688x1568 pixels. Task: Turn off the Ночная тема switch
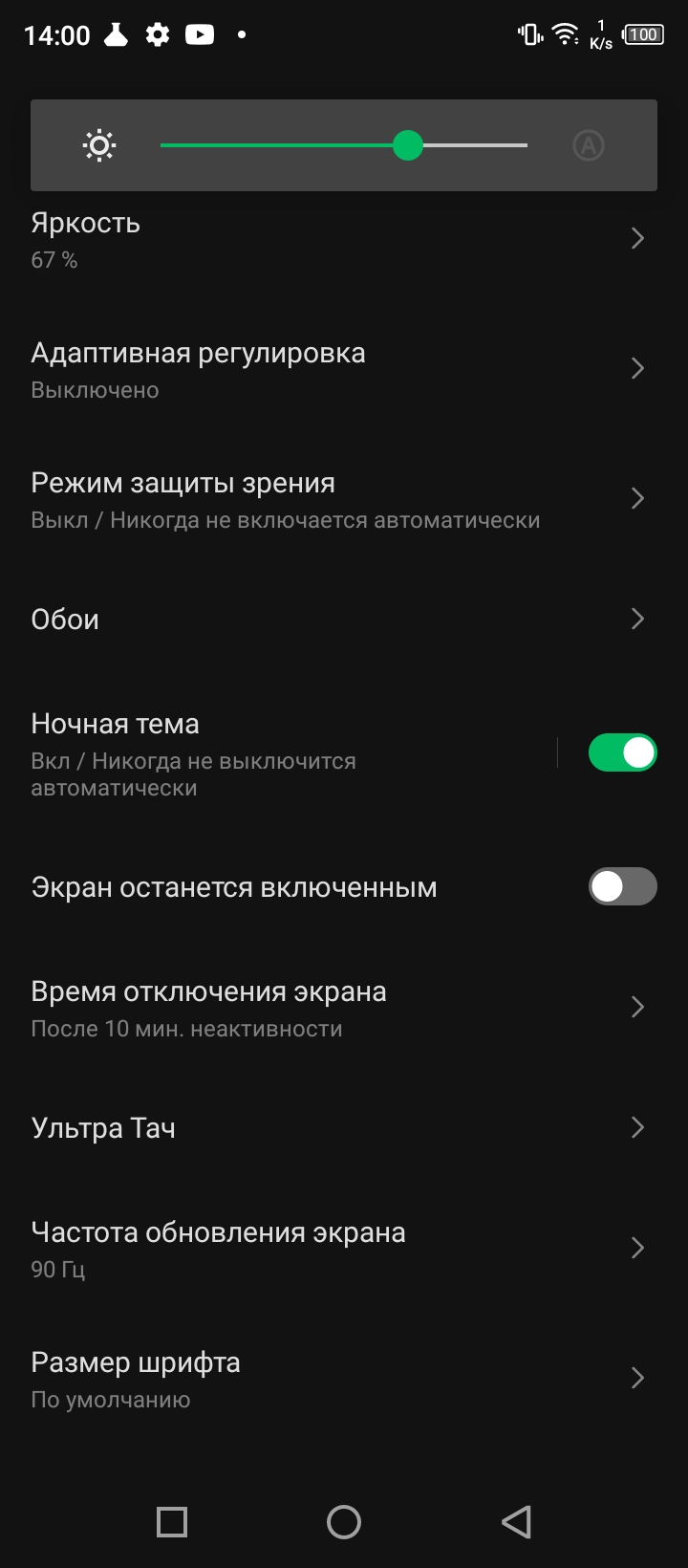click(622, 752)
